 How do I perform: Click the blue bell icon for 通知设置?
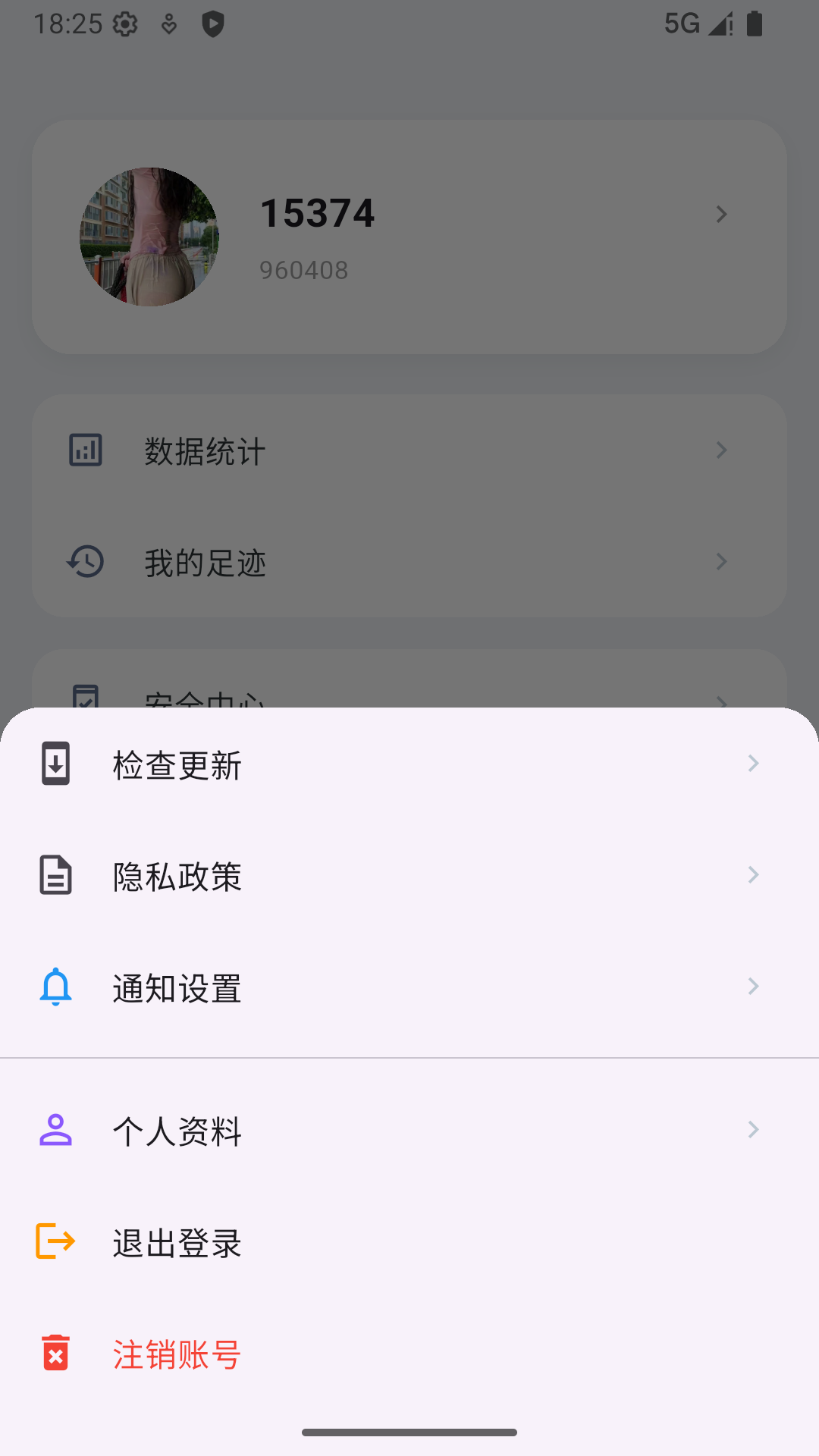55,987
